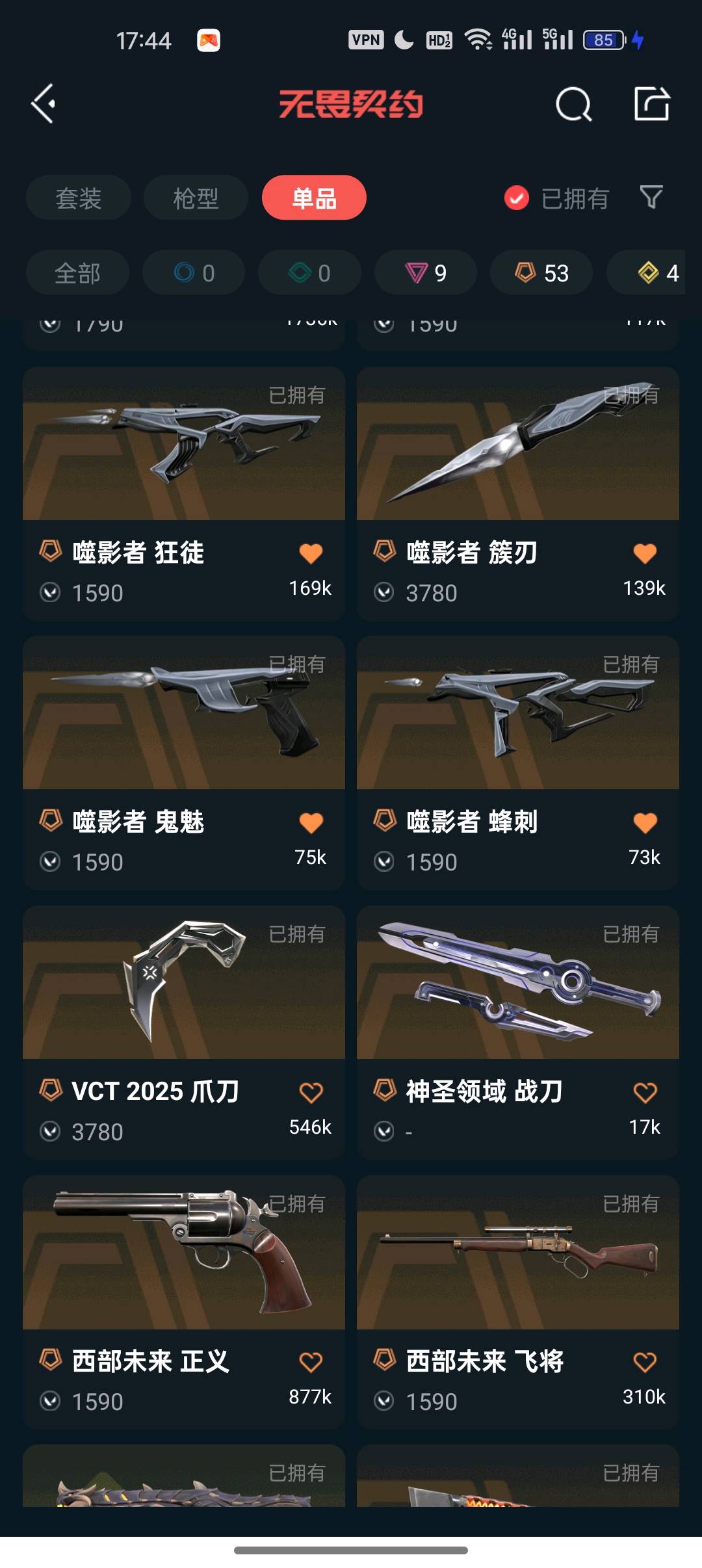Select the 单品 tab

(x=314, y=198)
